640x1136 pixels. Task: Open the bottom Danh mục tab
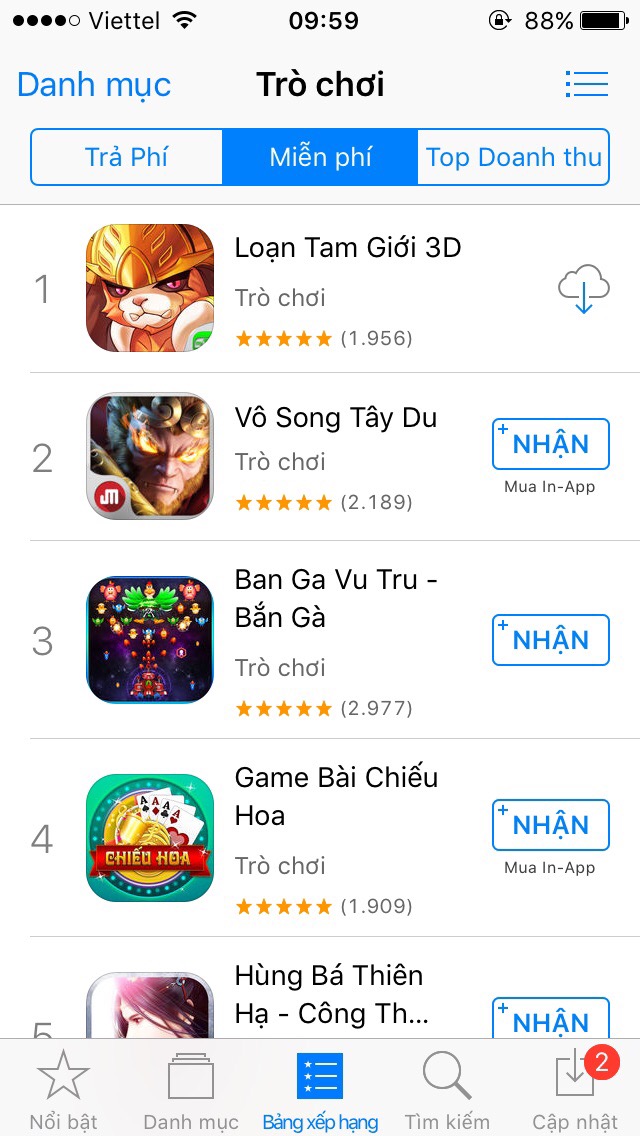[x=191, y=1089]
